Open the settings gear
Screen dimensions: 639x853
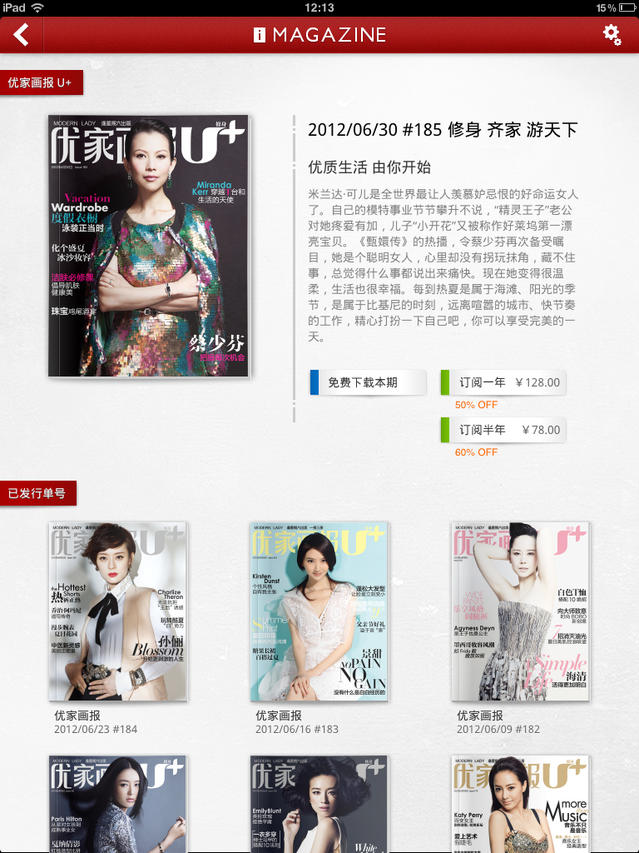pyautogui.click(x=612, y=35)
